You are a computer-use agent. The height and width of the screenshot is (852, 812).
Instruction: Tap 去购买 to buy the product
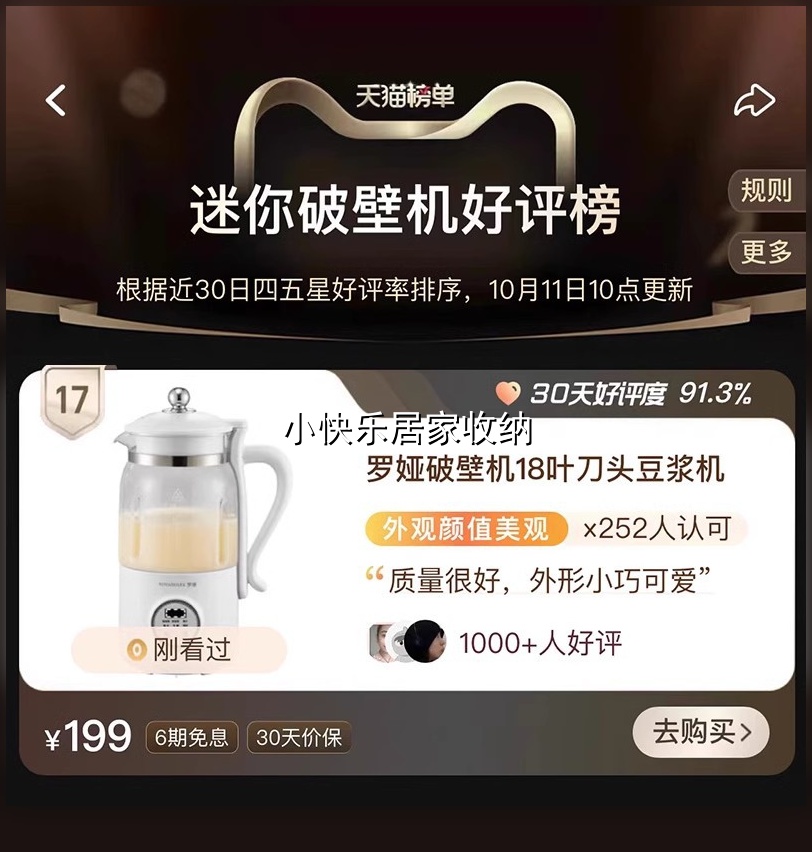[700, 732]
